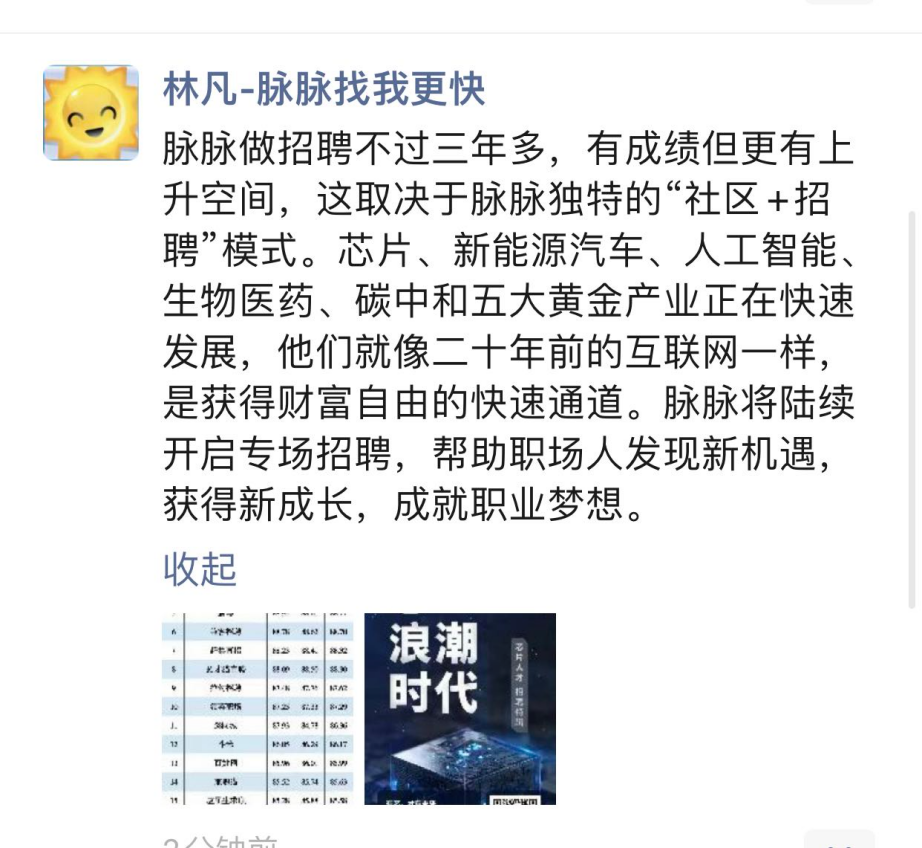View the 浪潮时代 poster image
Screen dimensions: 922x848
[459, 708]
